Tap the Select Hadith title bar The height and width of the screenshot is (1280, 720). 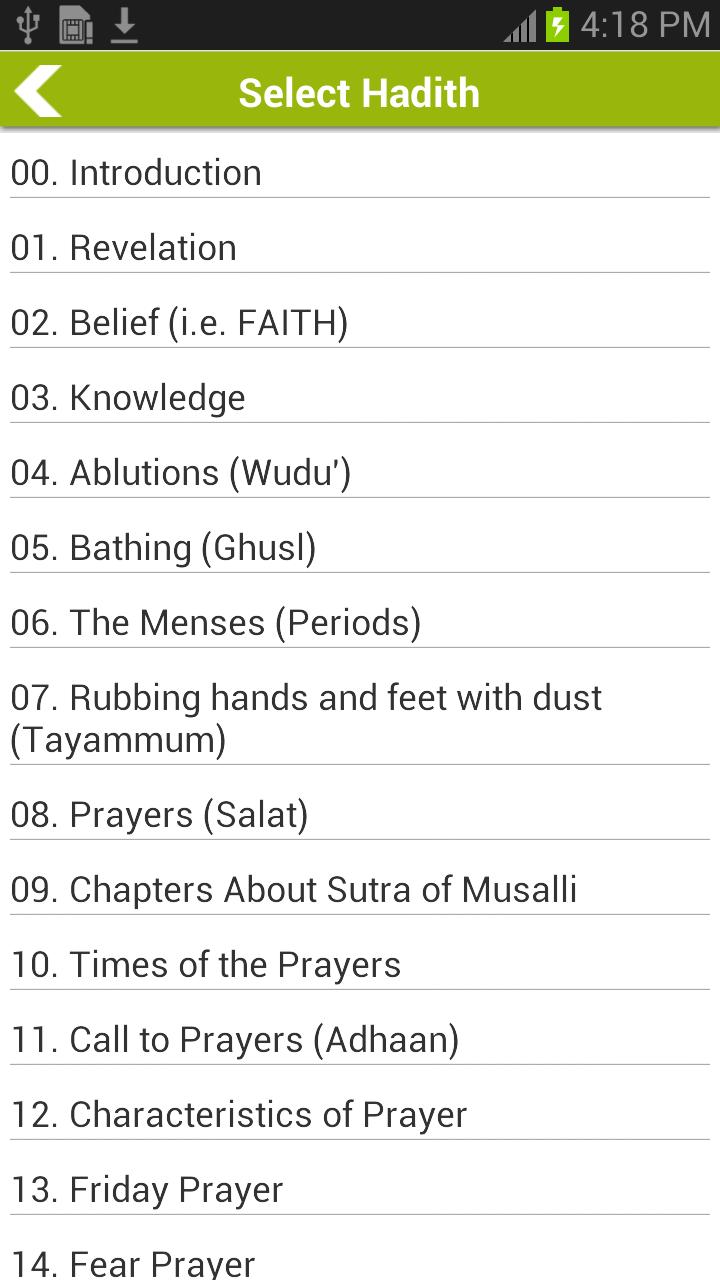click(358, 91)
